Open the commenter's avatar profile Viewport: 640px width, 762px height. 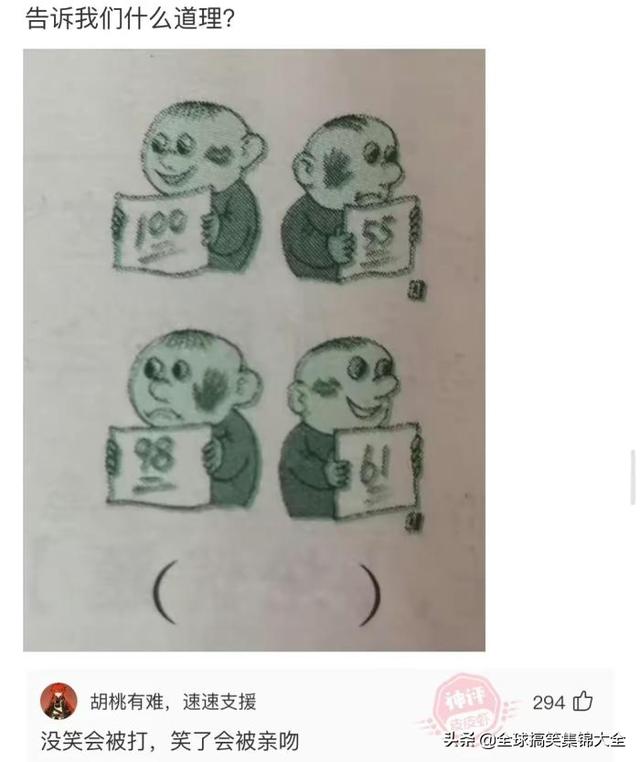(x=58, y=701)
